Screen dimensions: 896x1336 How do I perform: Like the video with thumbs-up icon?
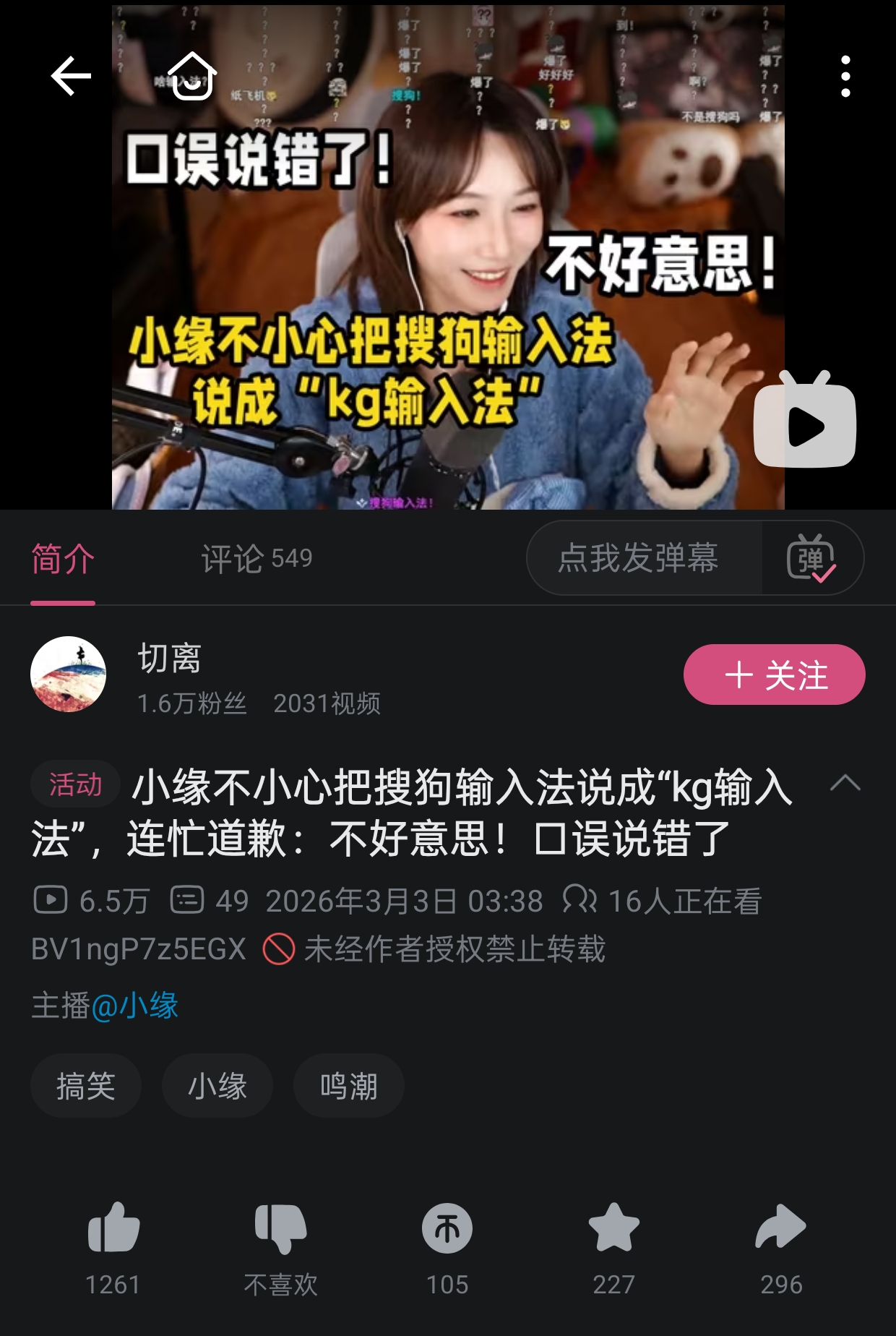point(113,1228)
